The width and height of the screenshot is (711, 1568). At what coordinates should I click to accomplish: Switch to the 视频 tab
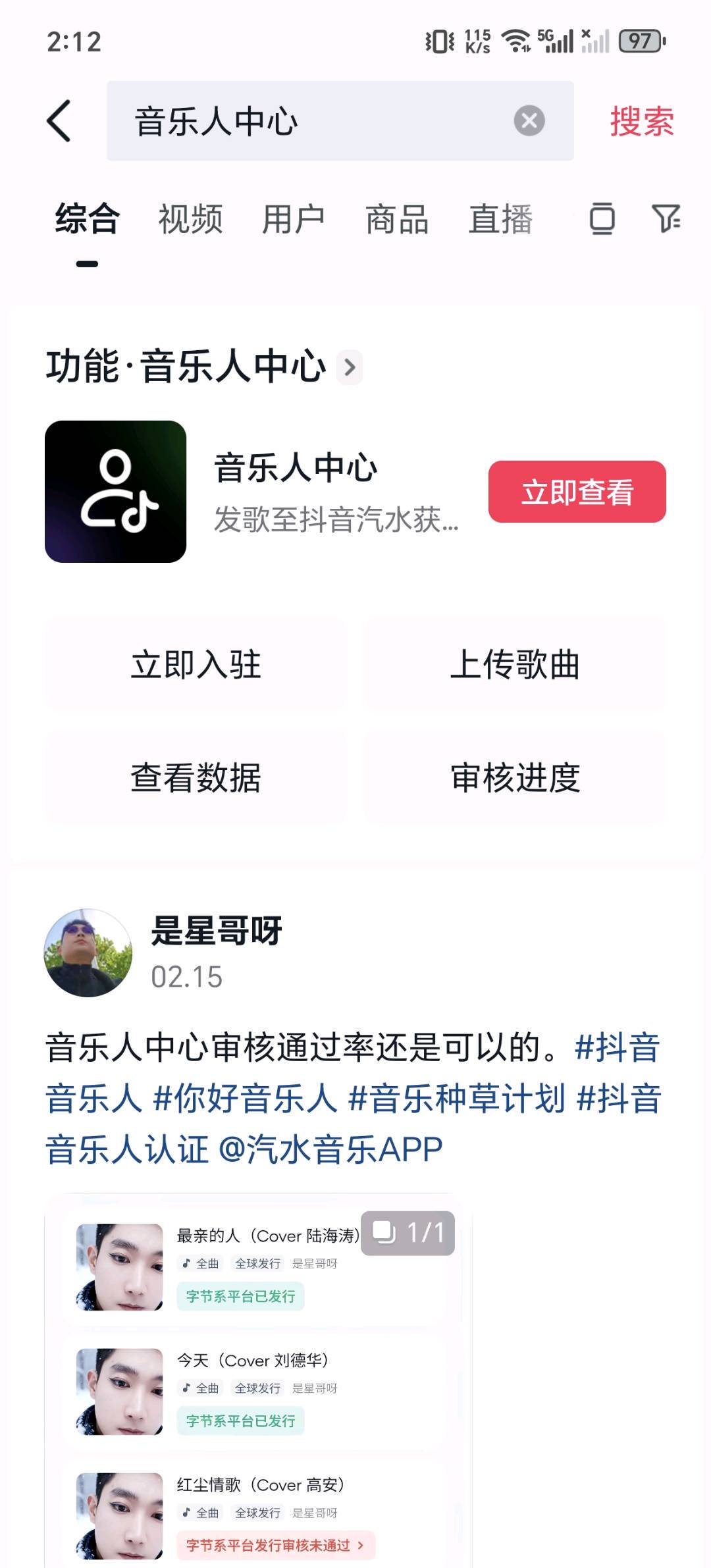click(190, 219)
